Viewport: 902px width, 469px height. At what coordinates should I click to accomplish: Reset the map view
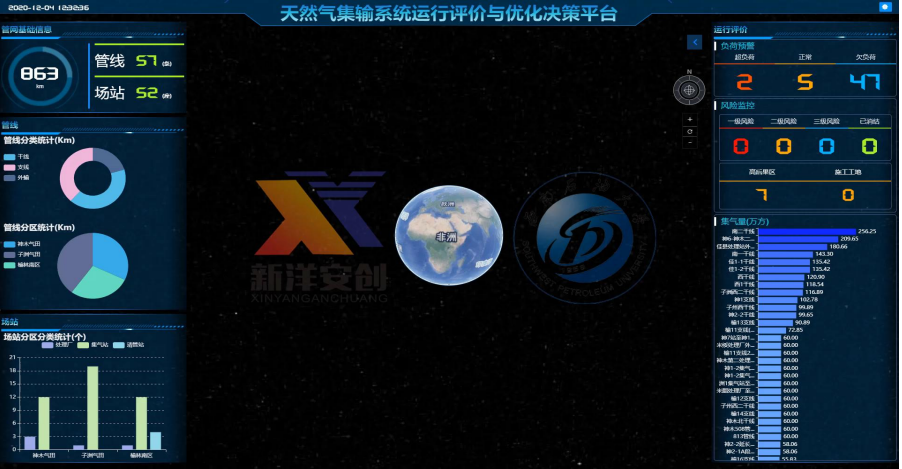pos(689,131)
